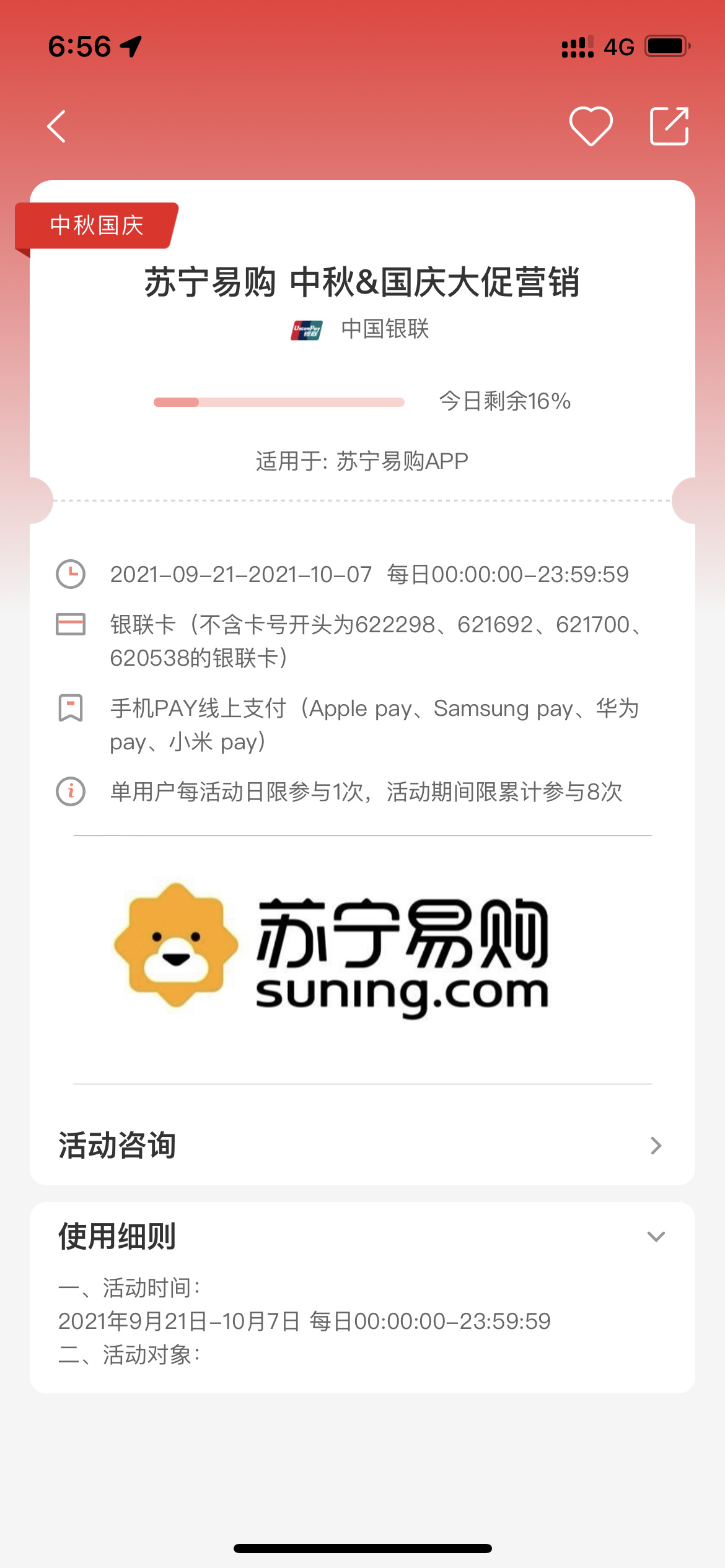This screenshot has width=725, height=1568.
Task: Tap the back arrow to return
Action: pos(56,126)
